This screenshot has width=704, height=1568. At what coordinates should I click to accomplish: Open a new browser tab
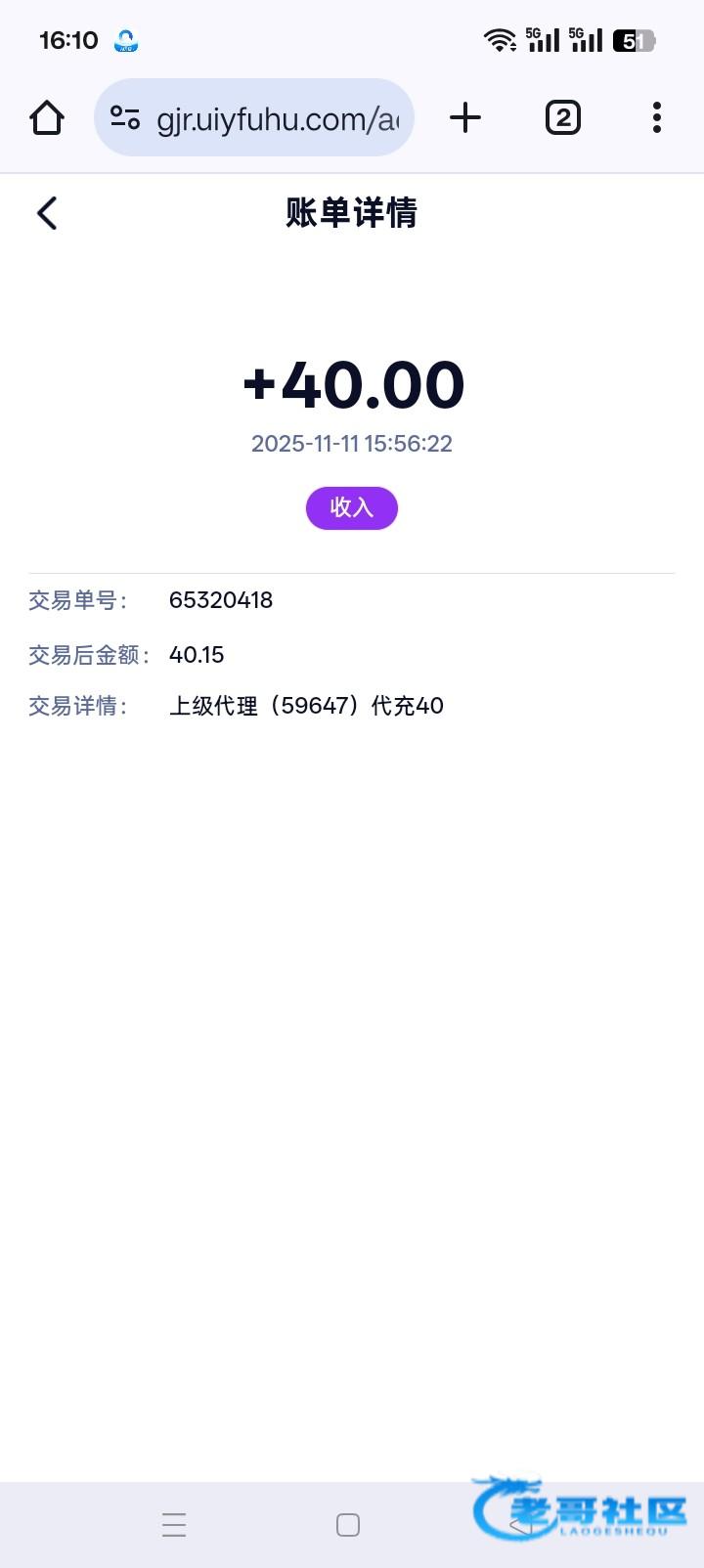pos(465,118)
